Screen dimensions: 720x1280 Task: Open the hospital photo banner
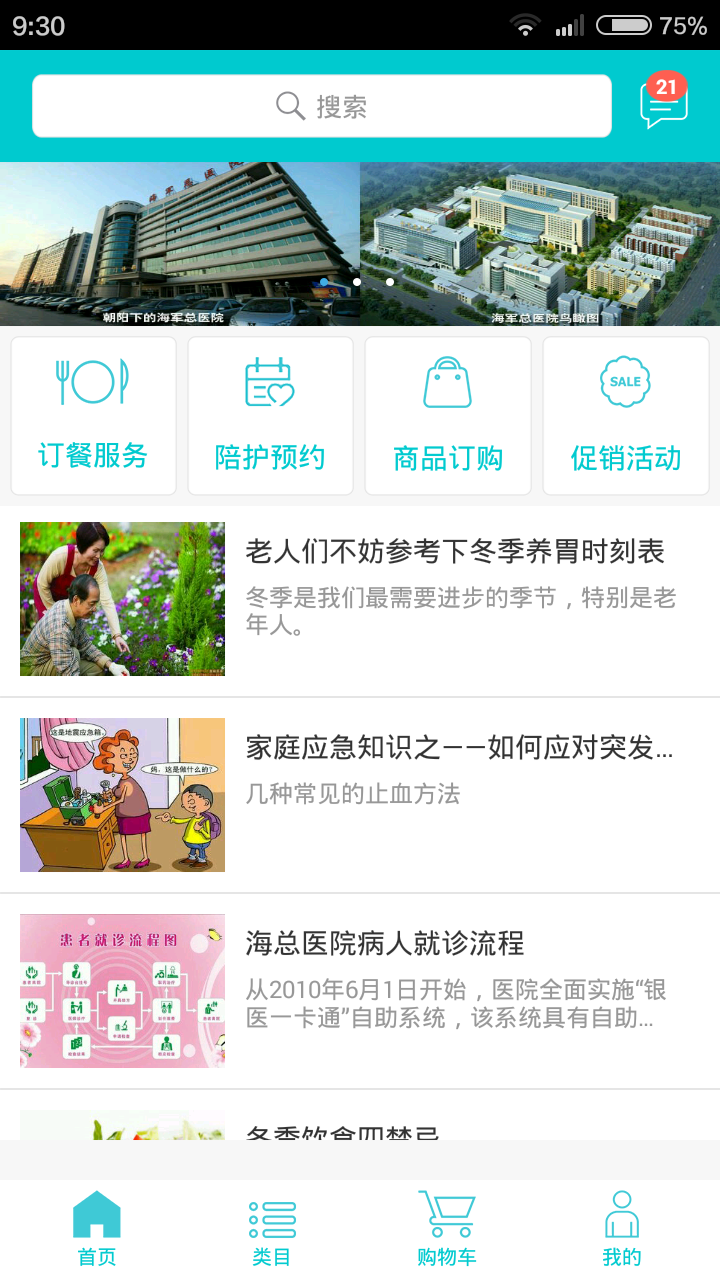[360, 244]
